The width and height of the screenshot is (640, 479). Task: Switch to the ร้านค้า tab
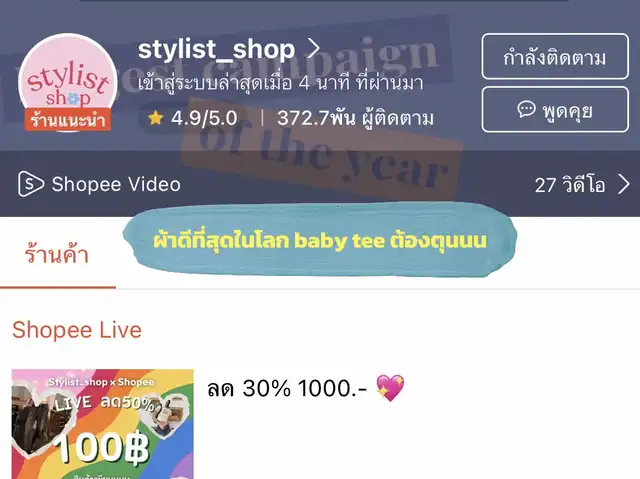[57, 254]
